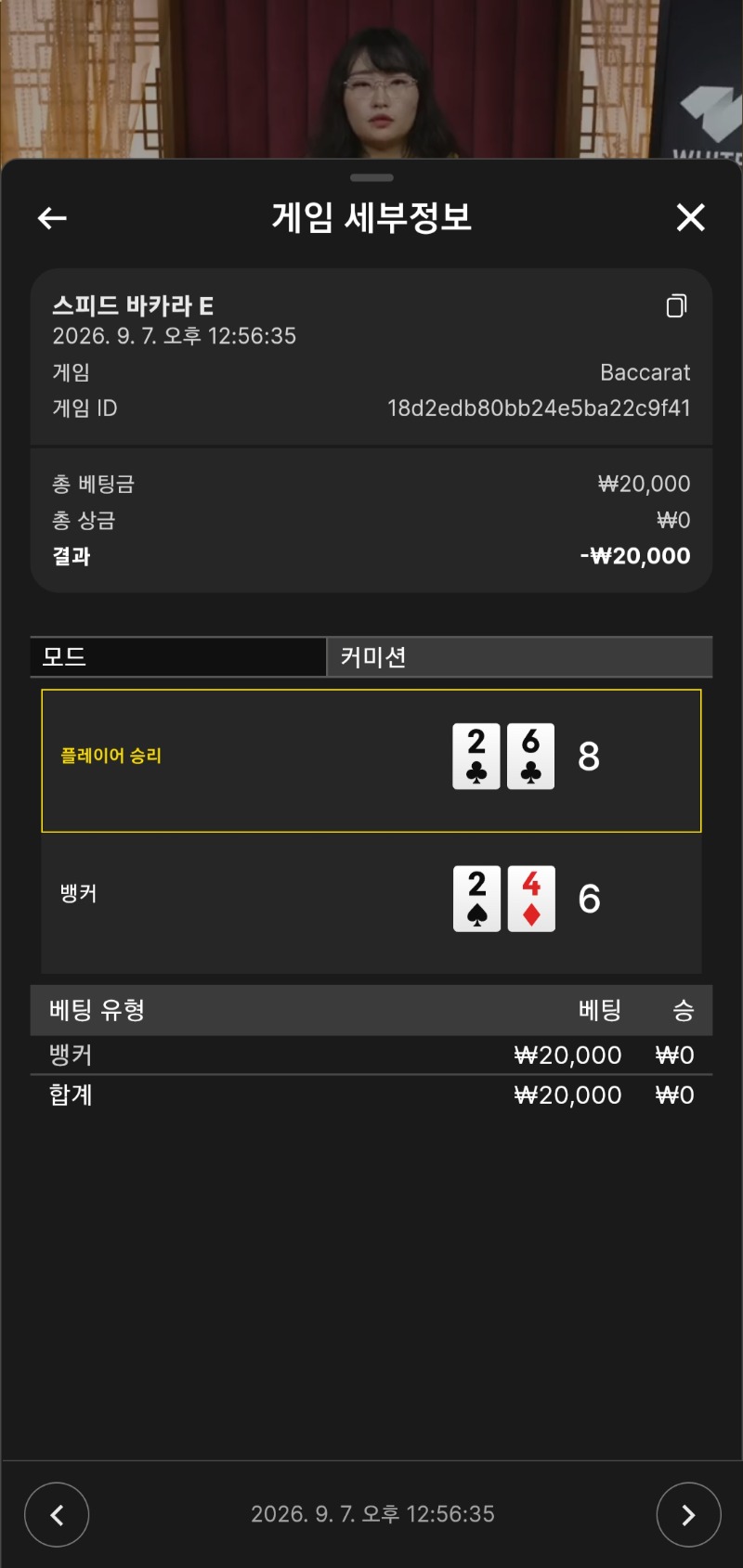The height and width of the screenshot is (1568, 743).
Task: Go to the next game record
Action: pyautogui.click(x=688, y=1515)
